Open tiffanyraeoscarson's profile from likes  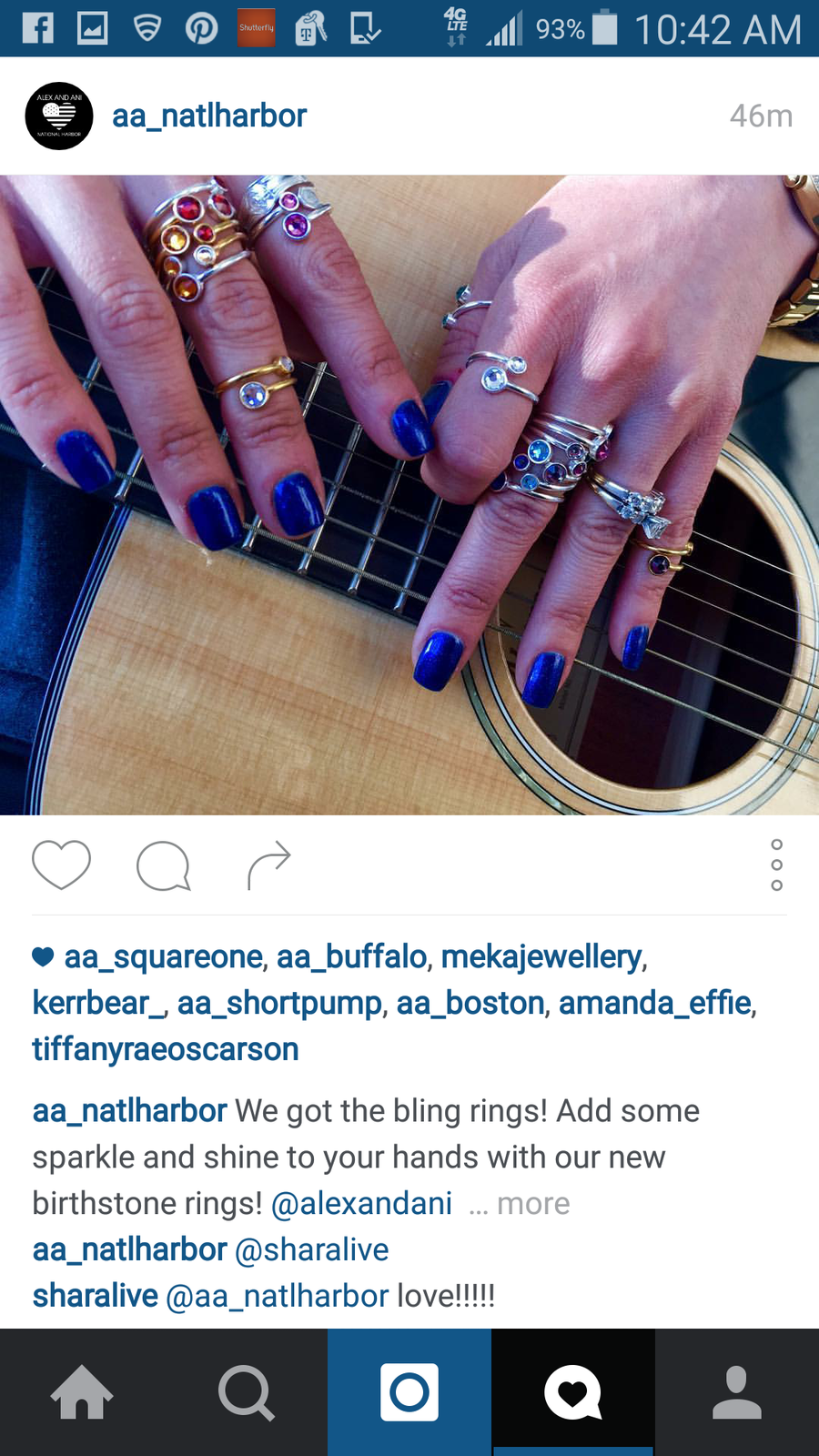click(x=166, y=1049)
